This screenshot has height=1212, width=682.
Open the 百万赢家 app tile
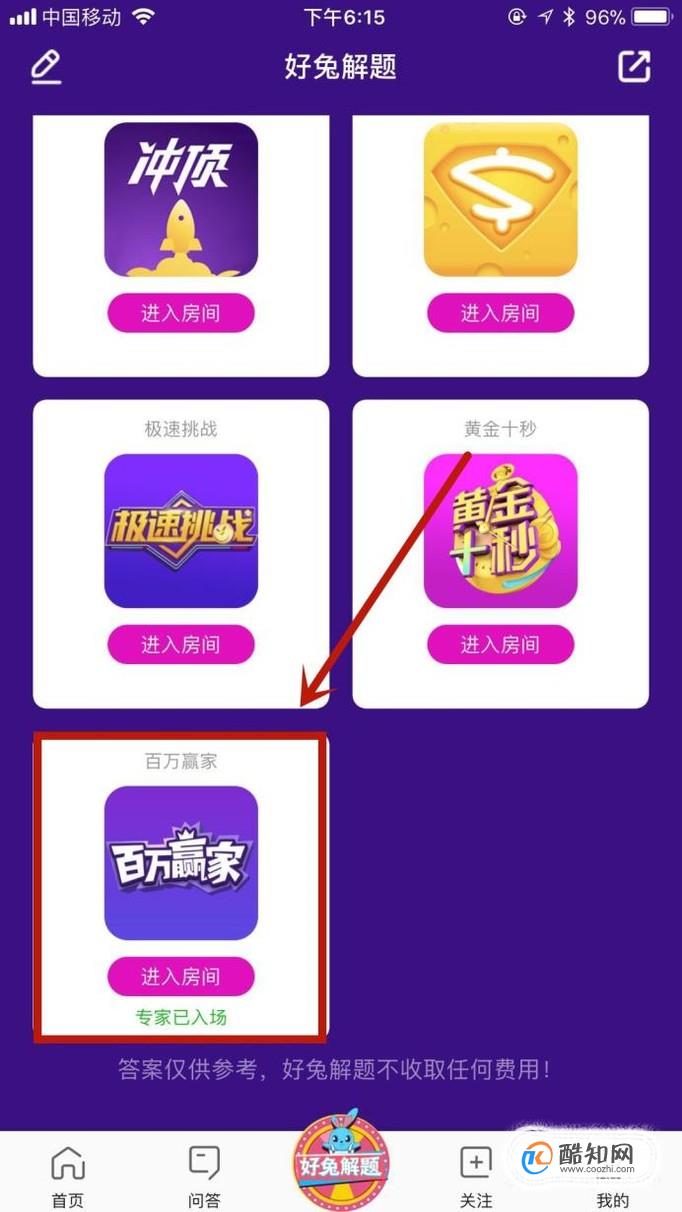(x=181, y=863)
